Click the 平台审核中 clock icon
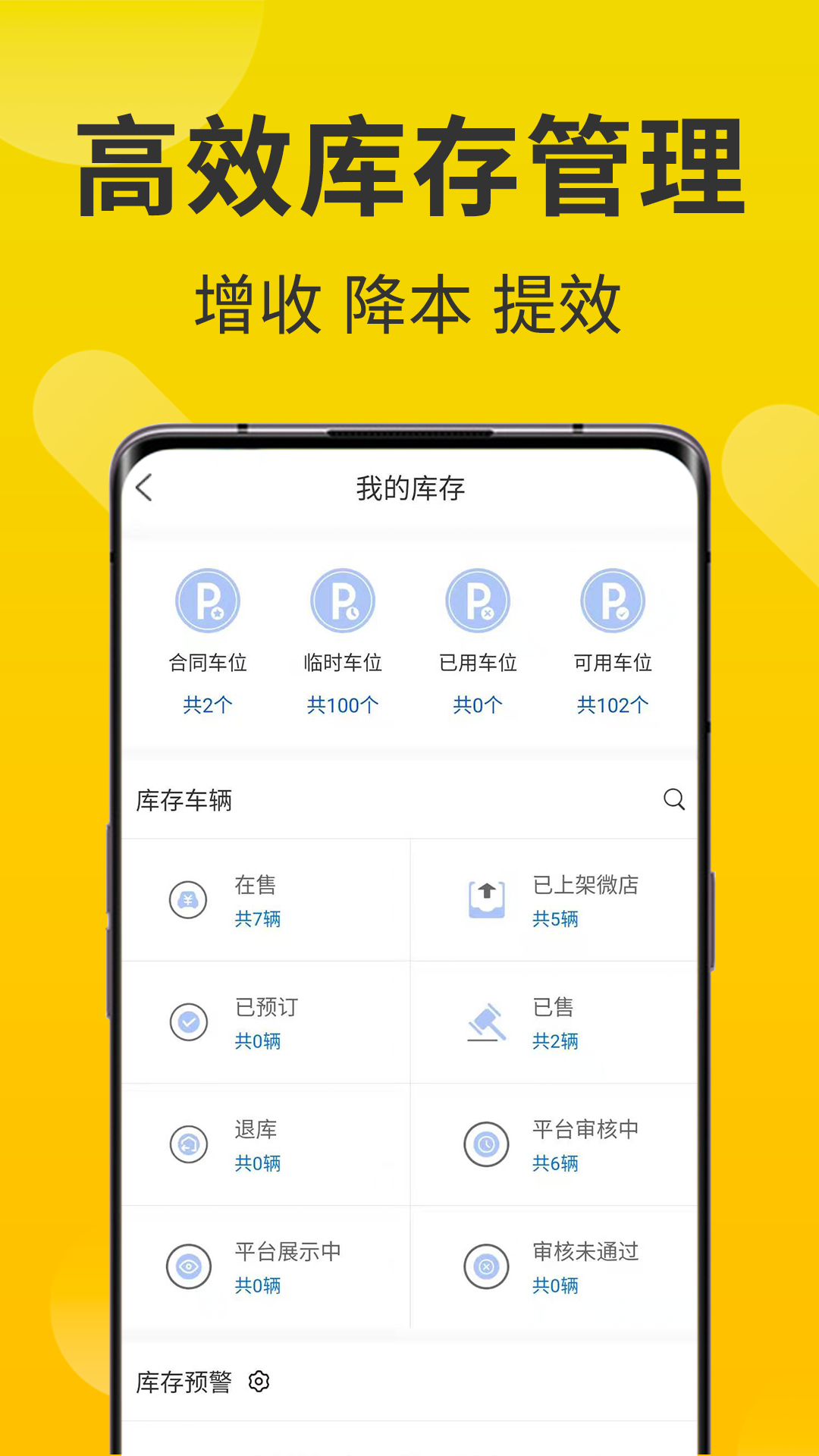This screenshot has width=819, height=1456. [487, 1145]
